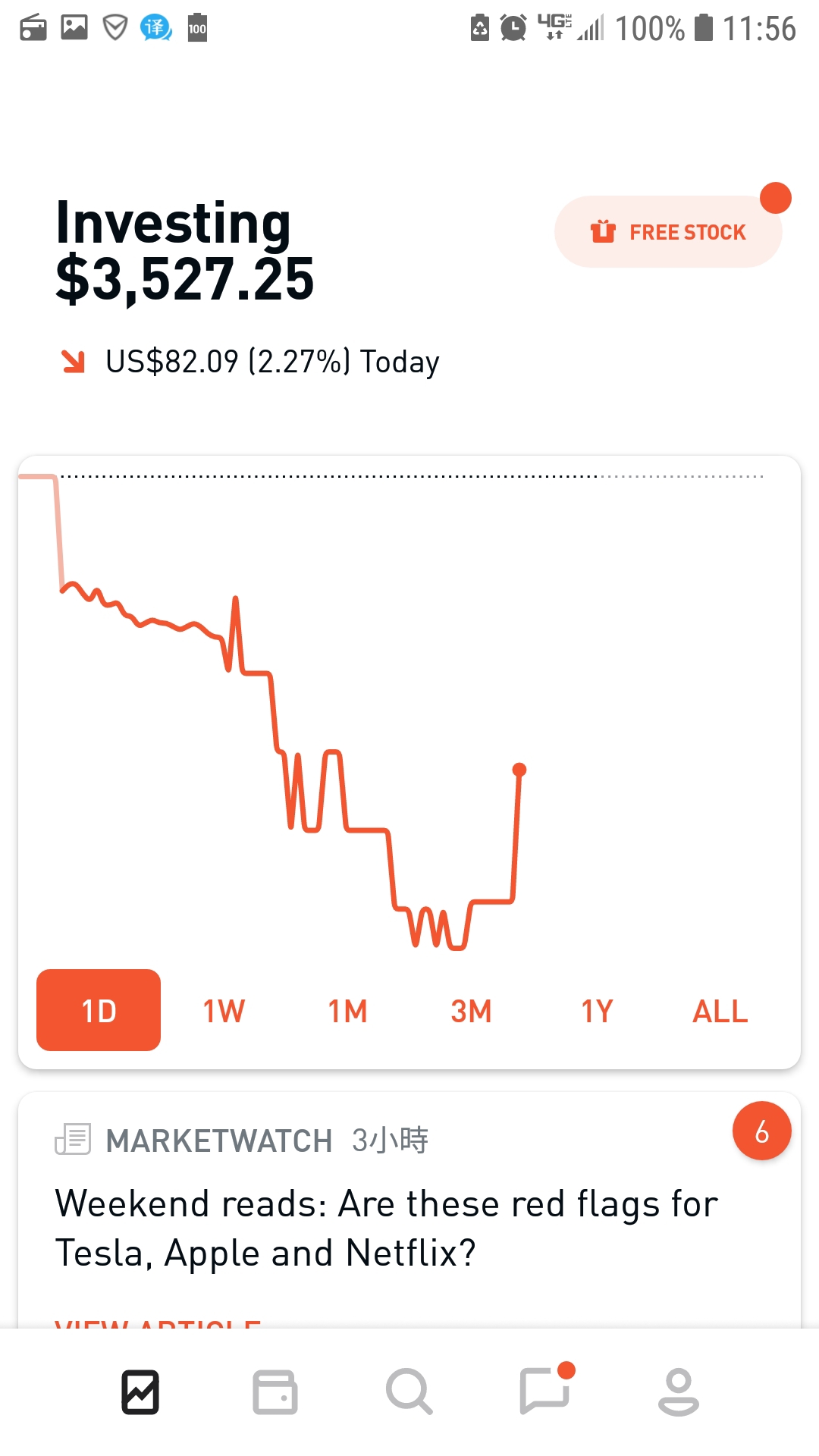
Task: Open the investing chart tab in bottom bar
Action: (x=140, y=1392)
